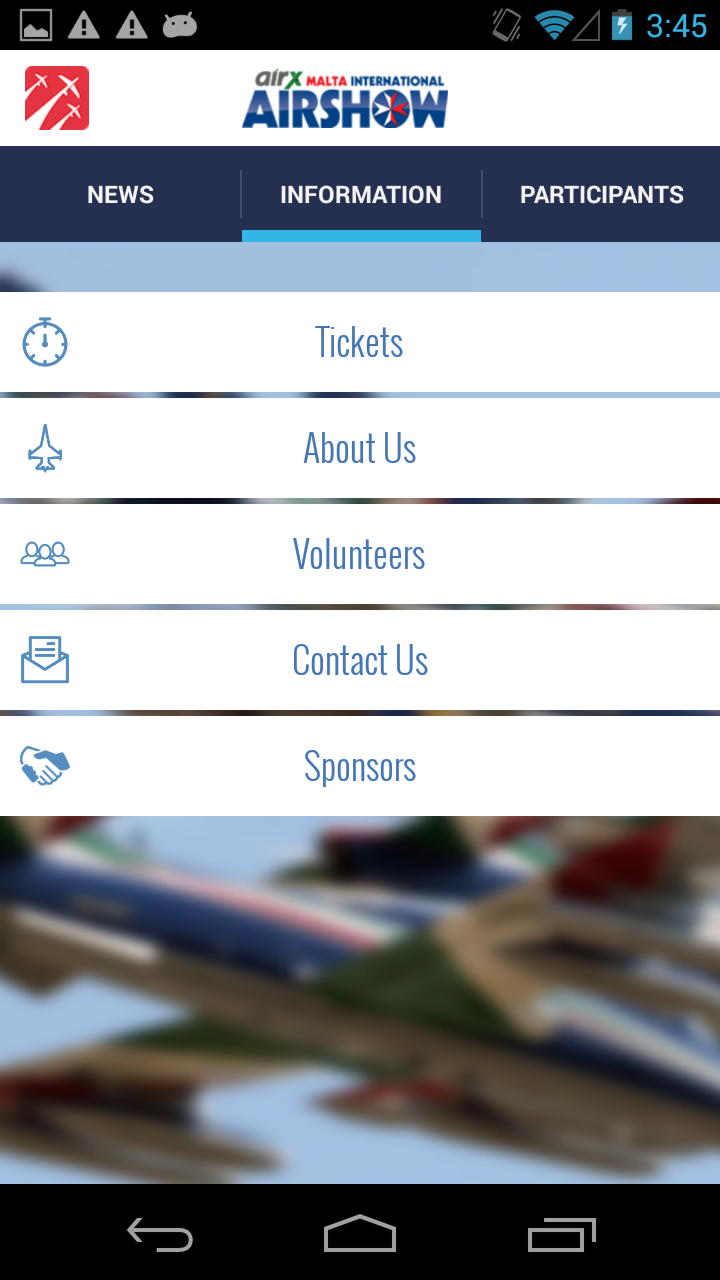This screenshot has width=720, height=1280.
Task: Select the Information tab
Action: click(361, 194)
